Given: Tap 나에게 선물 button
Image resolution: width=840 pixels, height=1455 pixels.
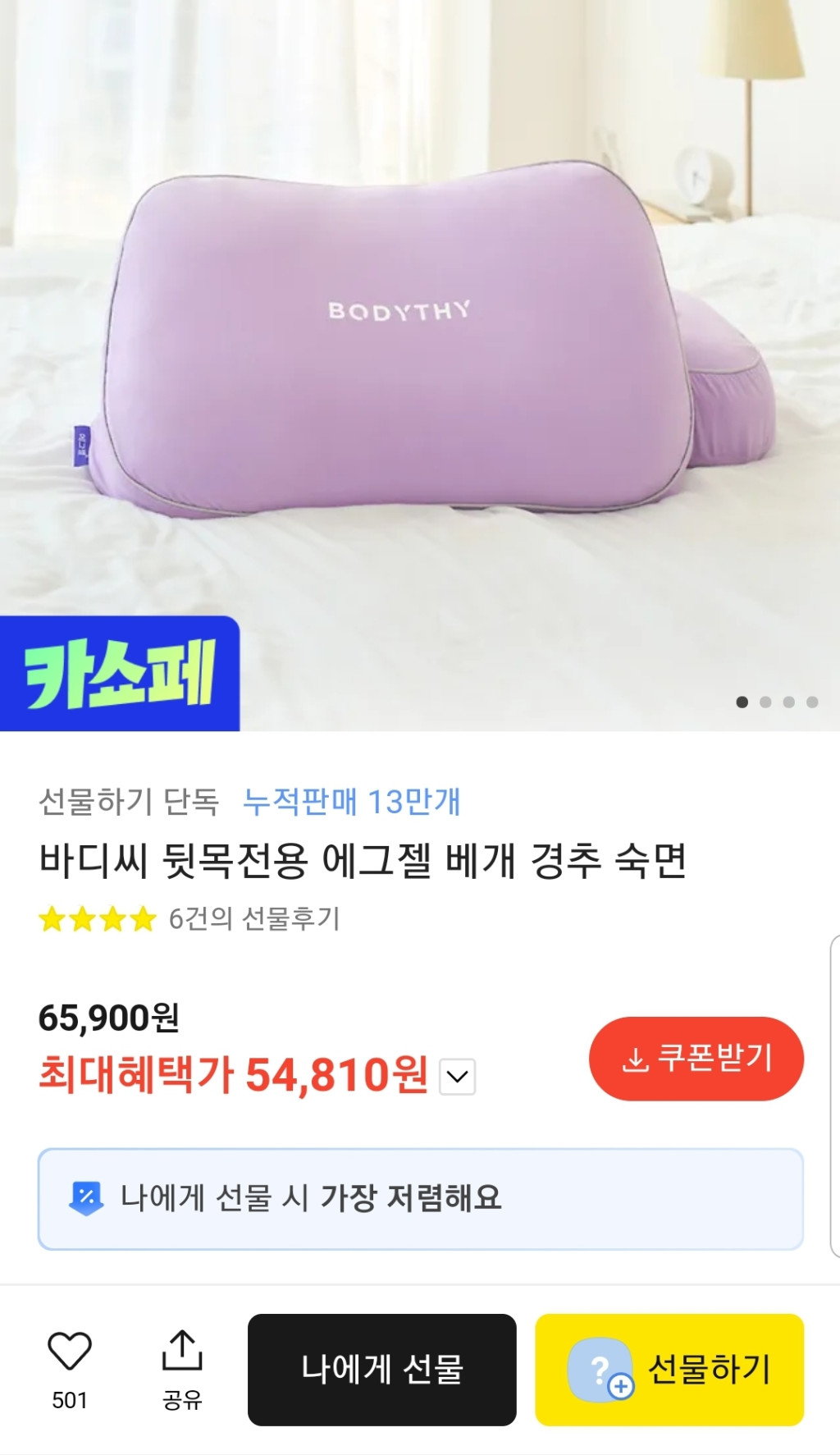Looking at the screenshot, I should click(381, 1369).
